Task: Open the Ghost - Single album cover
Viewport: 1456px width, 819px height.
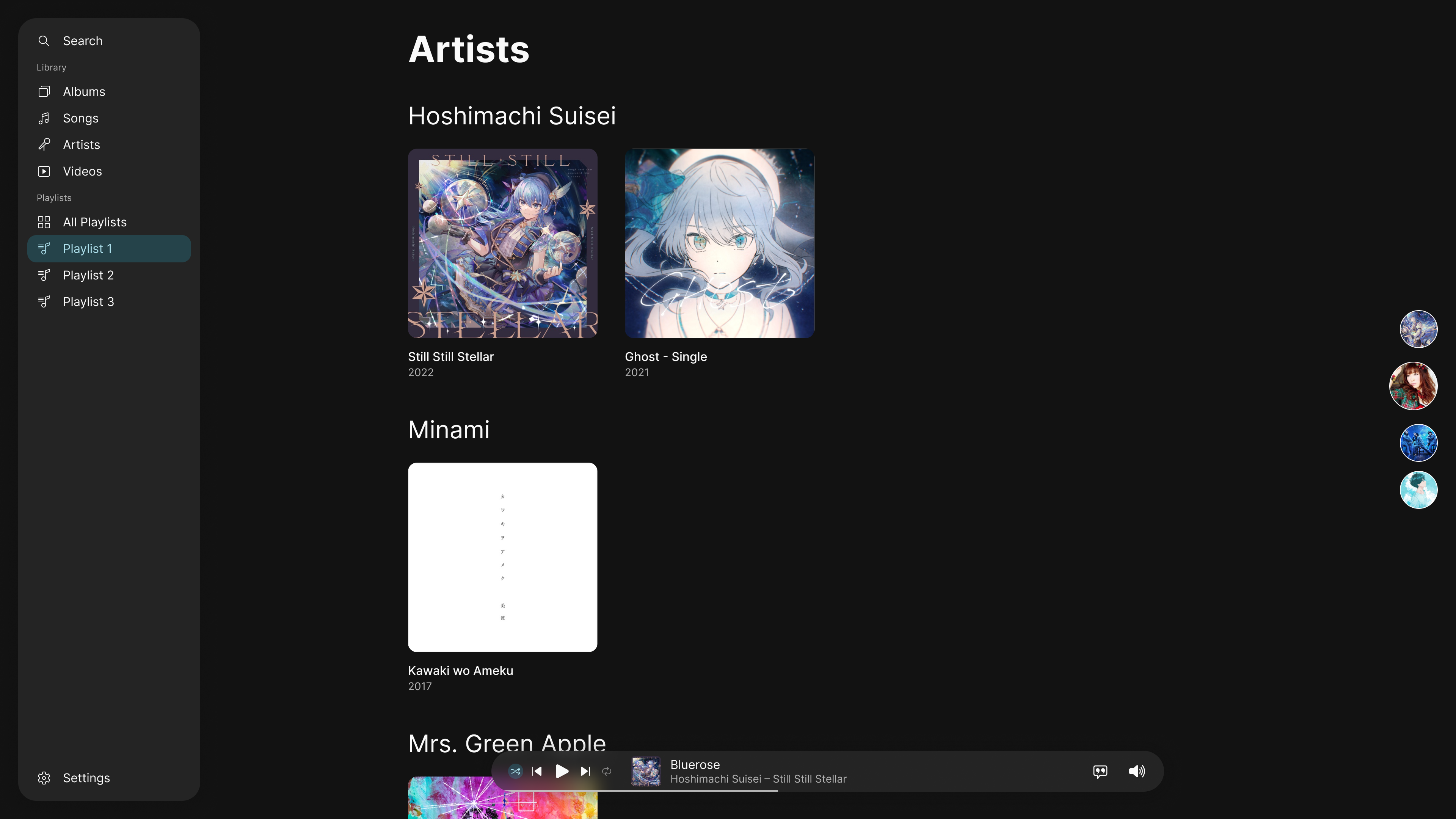Action: point(719,243)
